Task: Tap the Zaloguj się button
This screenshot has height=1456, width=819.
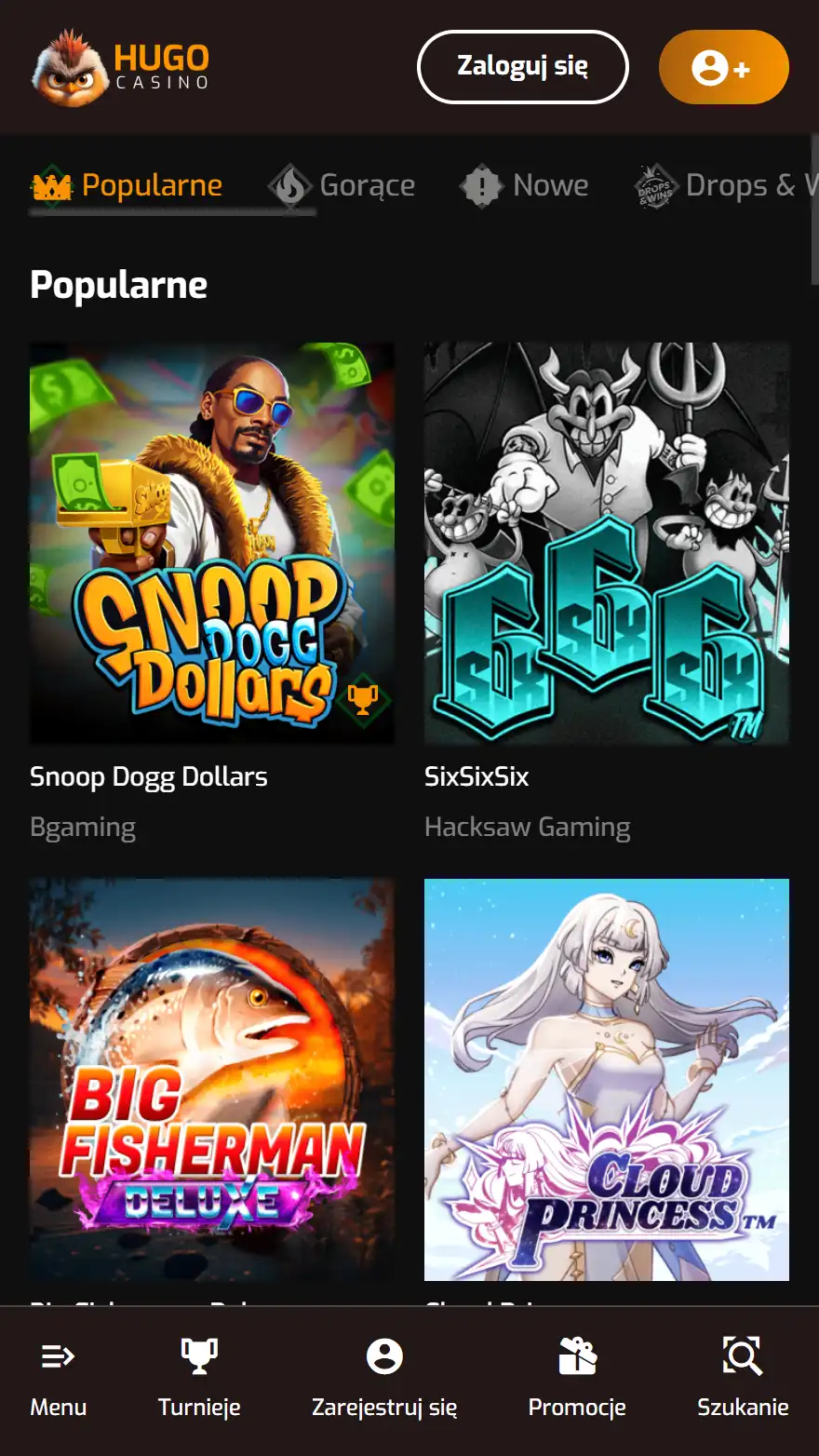Action: pyautogui.click(x=522, y=67)
